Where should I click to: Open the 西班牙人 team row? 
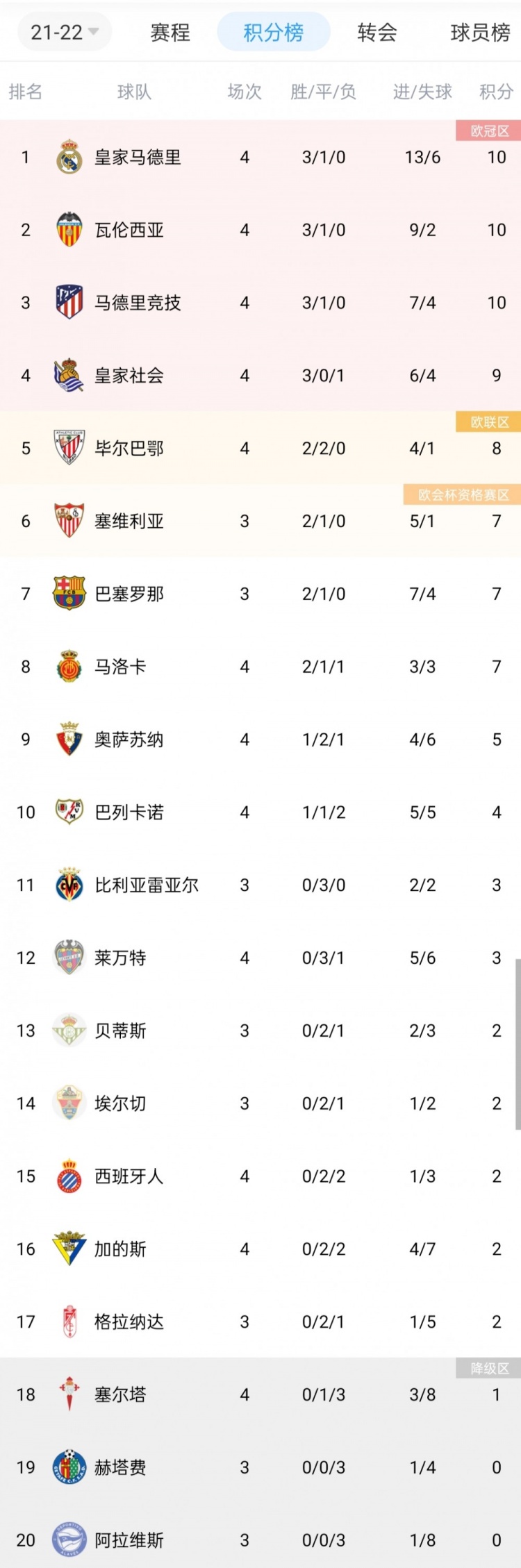pos(129,1176)
